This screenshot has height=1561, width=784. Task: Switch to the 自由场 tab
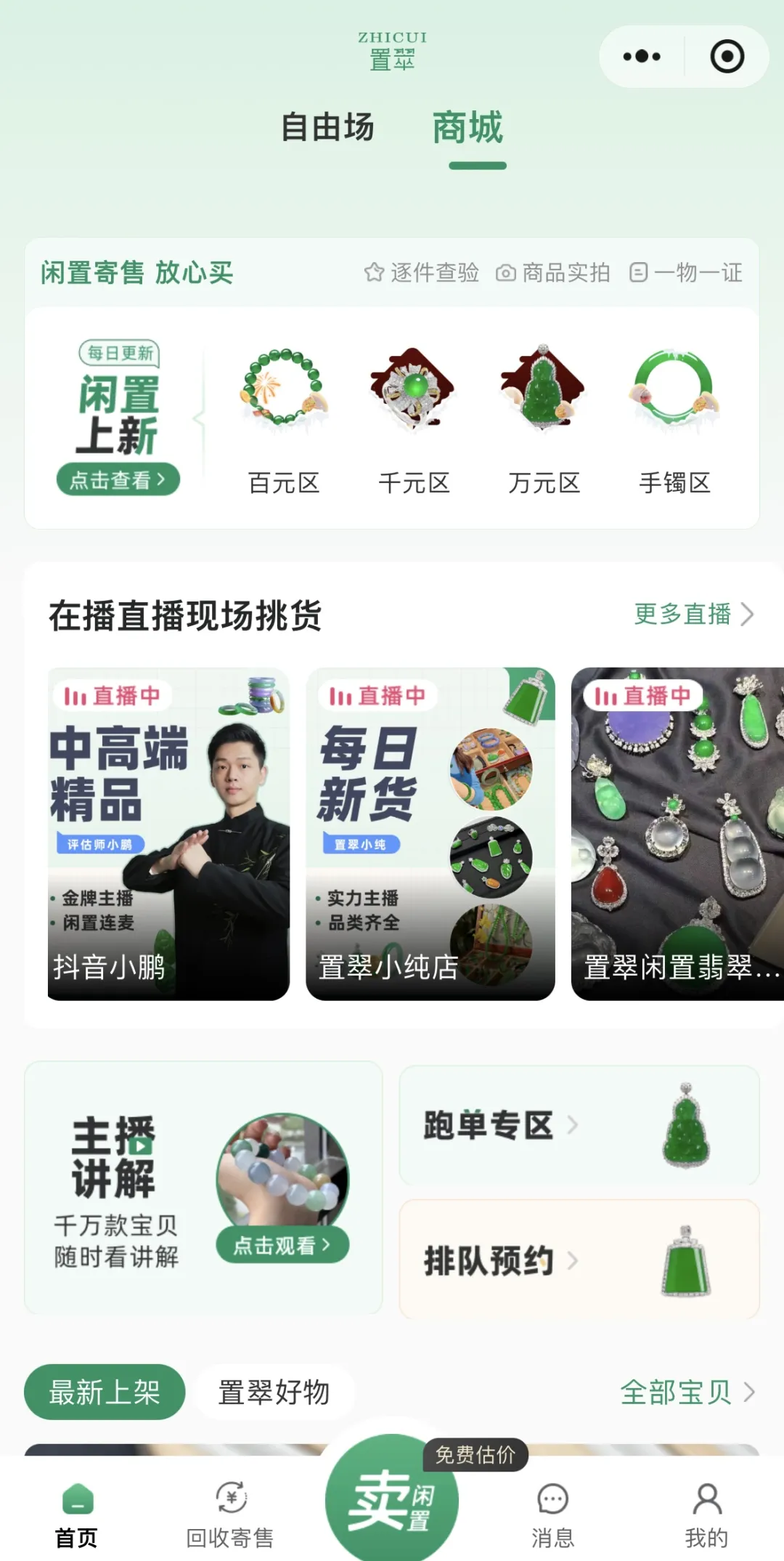(329, 127)
